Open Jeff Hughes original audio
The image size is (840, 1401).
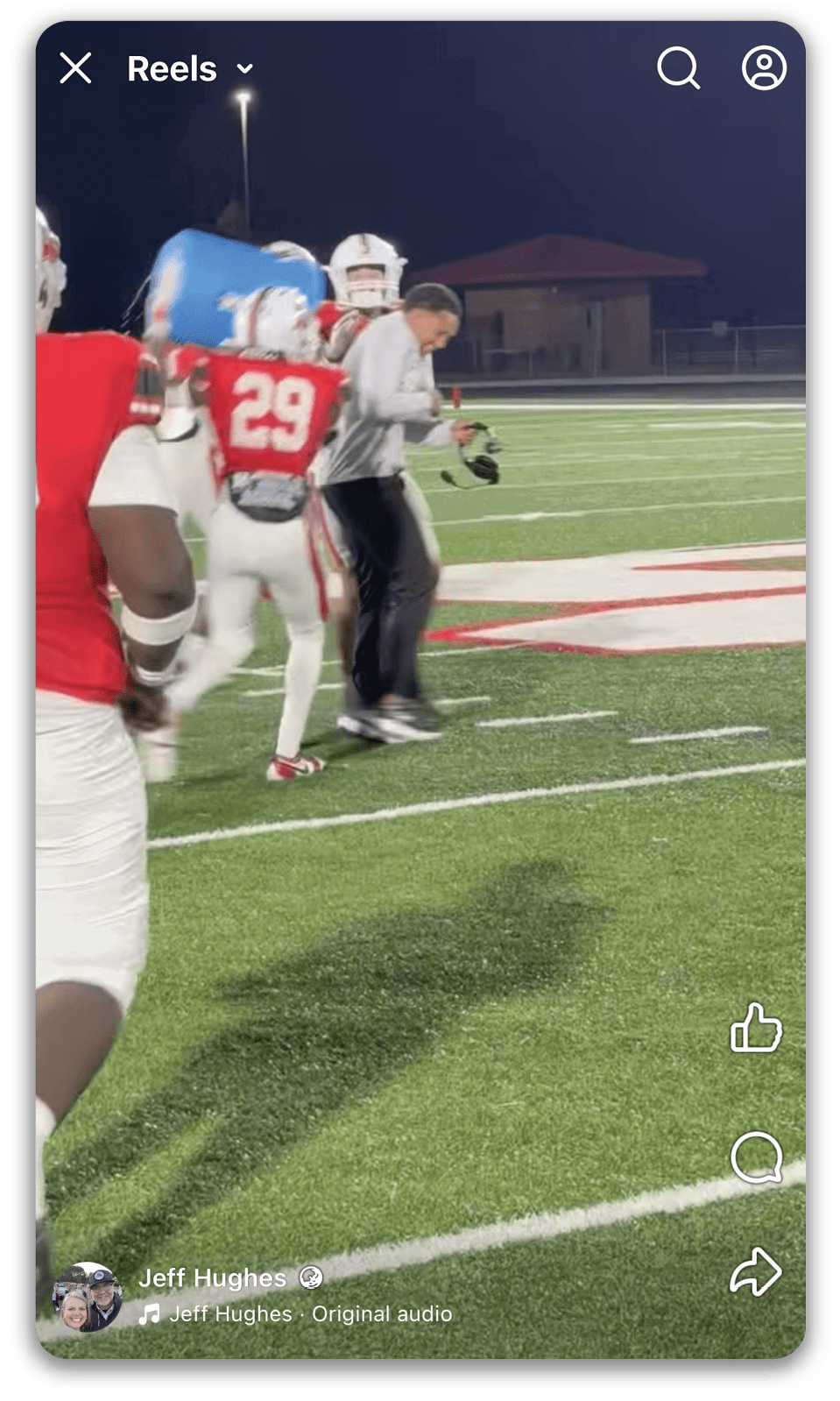pos(310,1313)
